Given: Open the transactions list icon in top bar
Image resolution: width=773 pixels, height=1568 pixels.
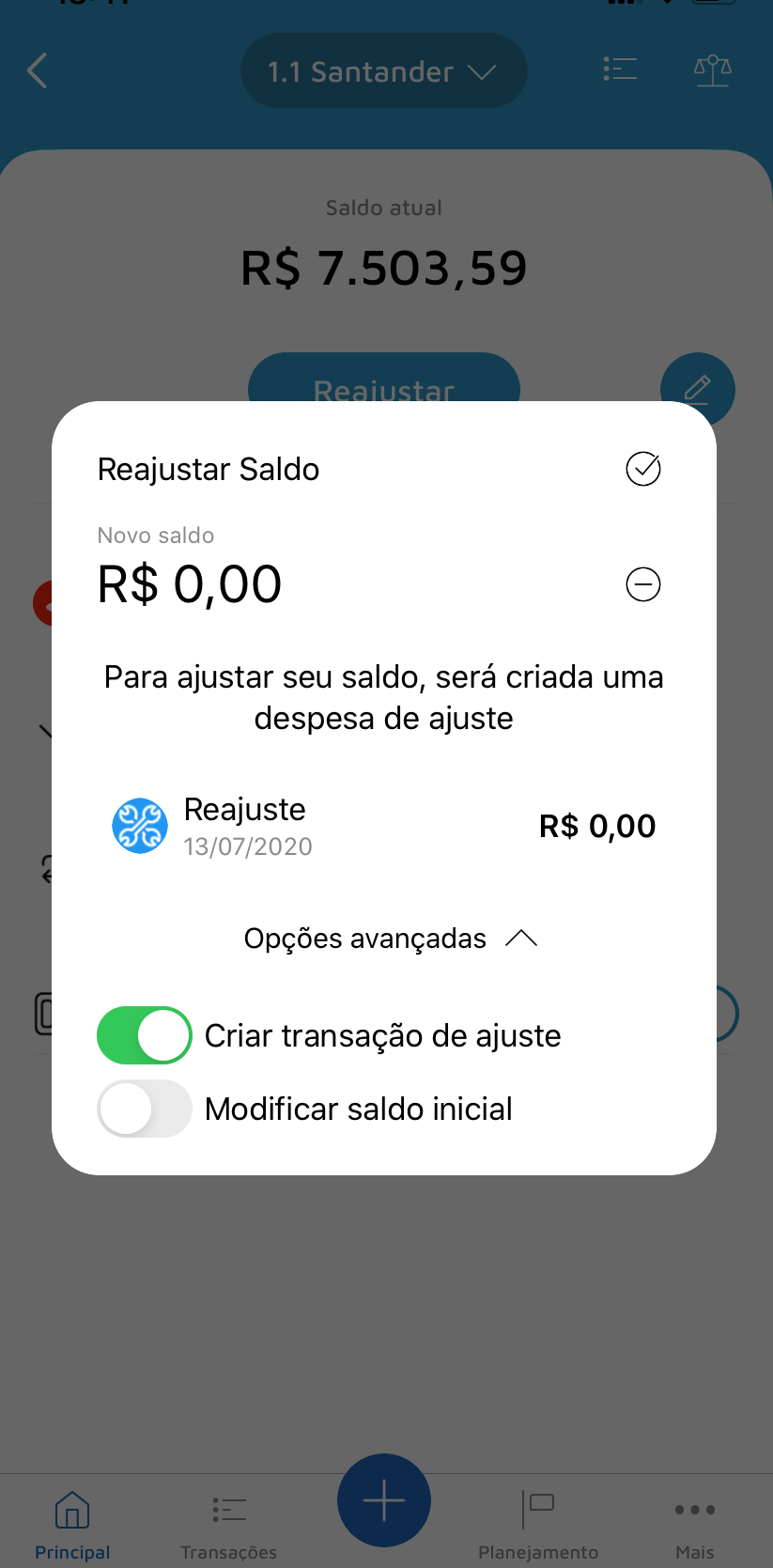Looking at the screenshot, I should pos(619,70).
